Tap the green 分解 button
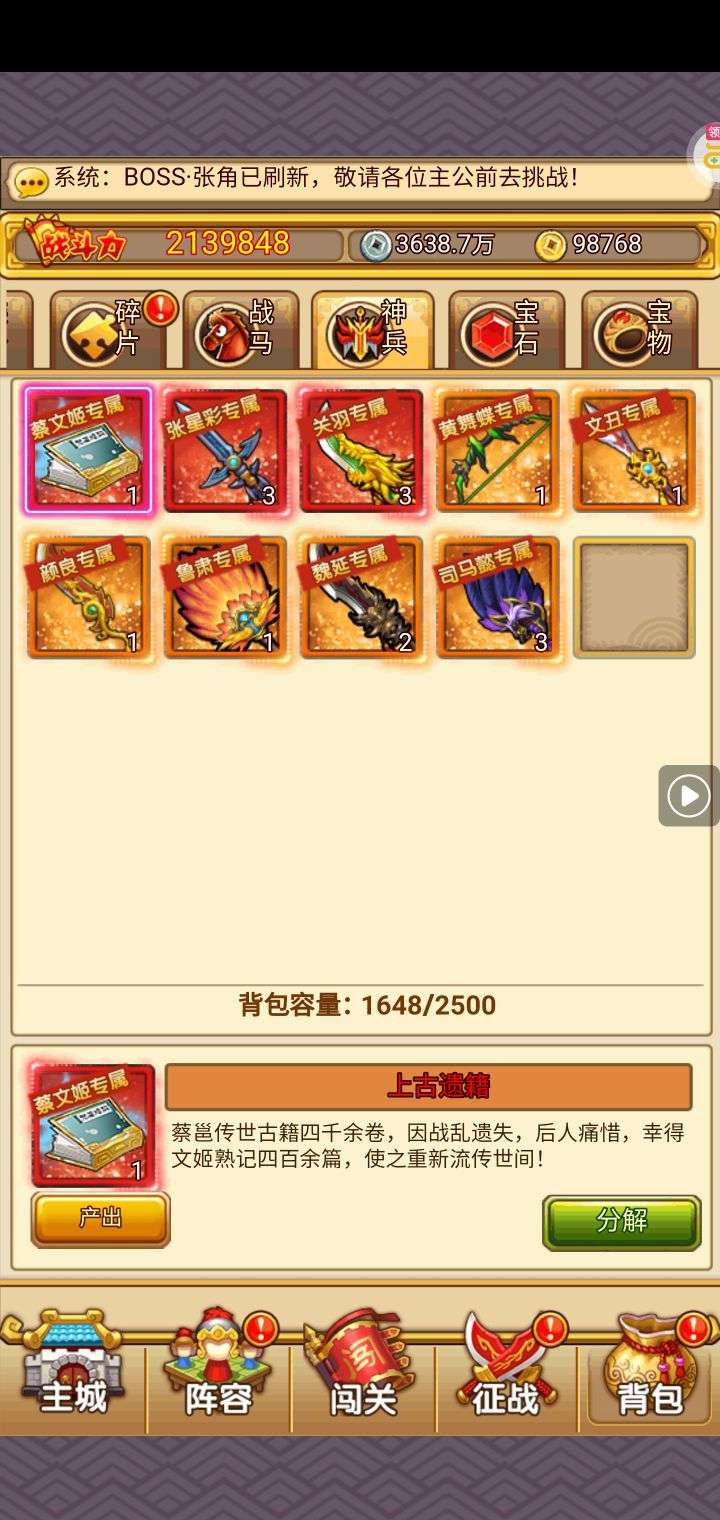Screen dimensions: 720x1520 point(621,1221)
